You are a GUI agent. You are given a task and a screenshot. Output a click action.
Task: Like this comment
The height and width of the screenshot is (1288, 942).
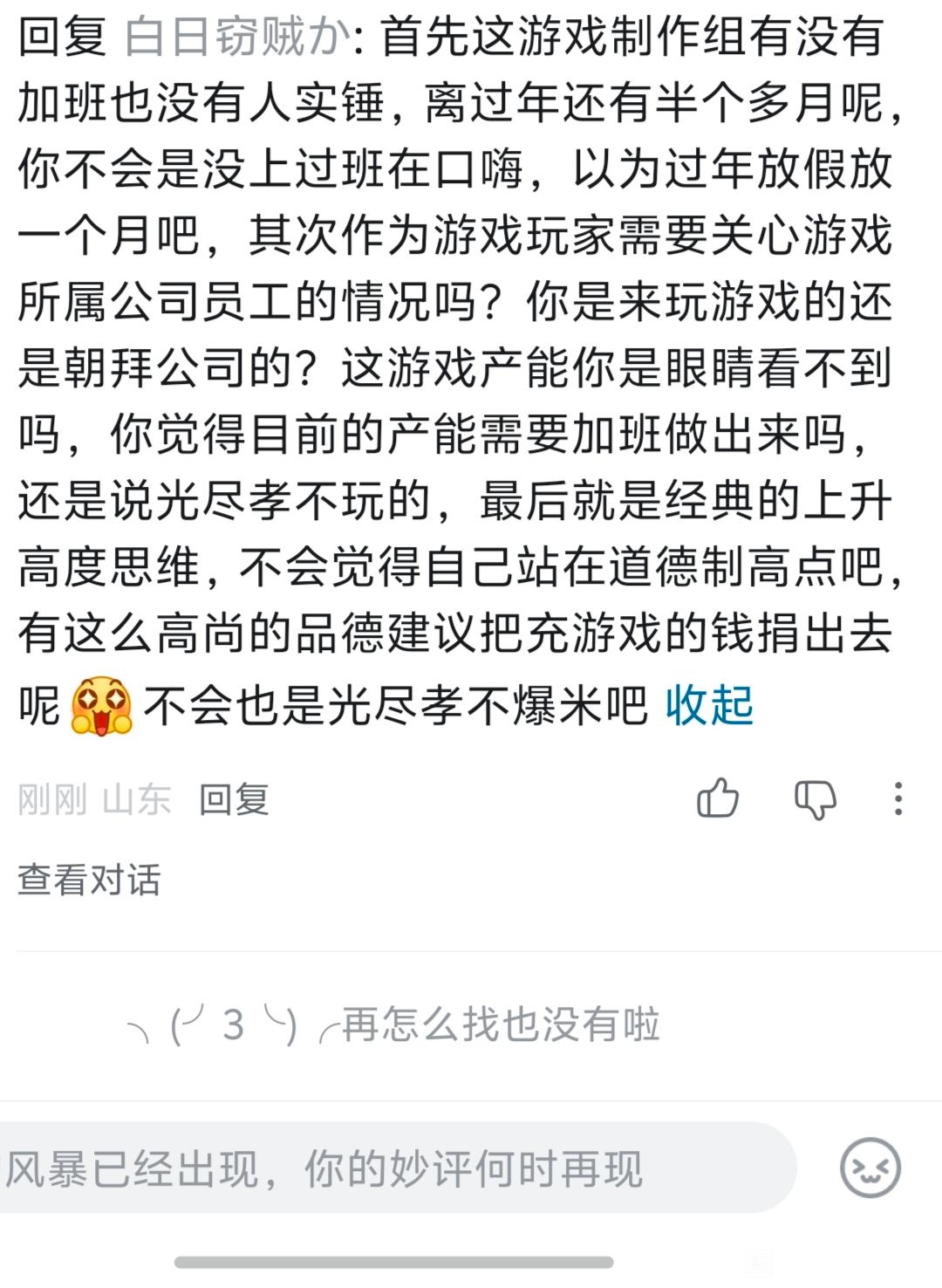pyautogui.click(x=718, y=798)
